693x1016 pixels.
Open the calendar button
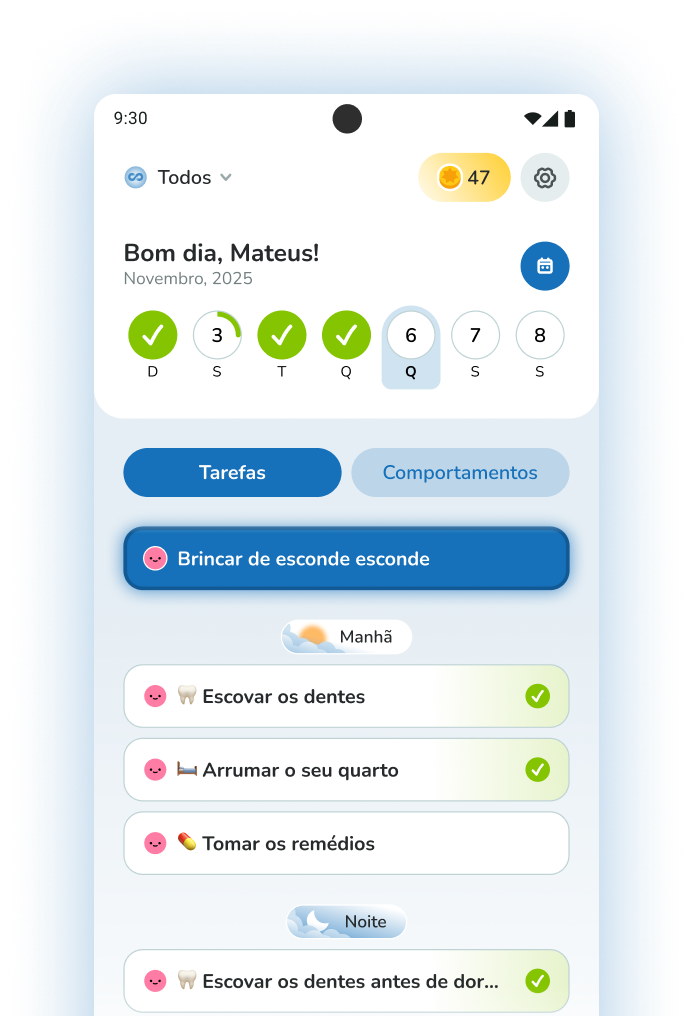click(545, 266)
